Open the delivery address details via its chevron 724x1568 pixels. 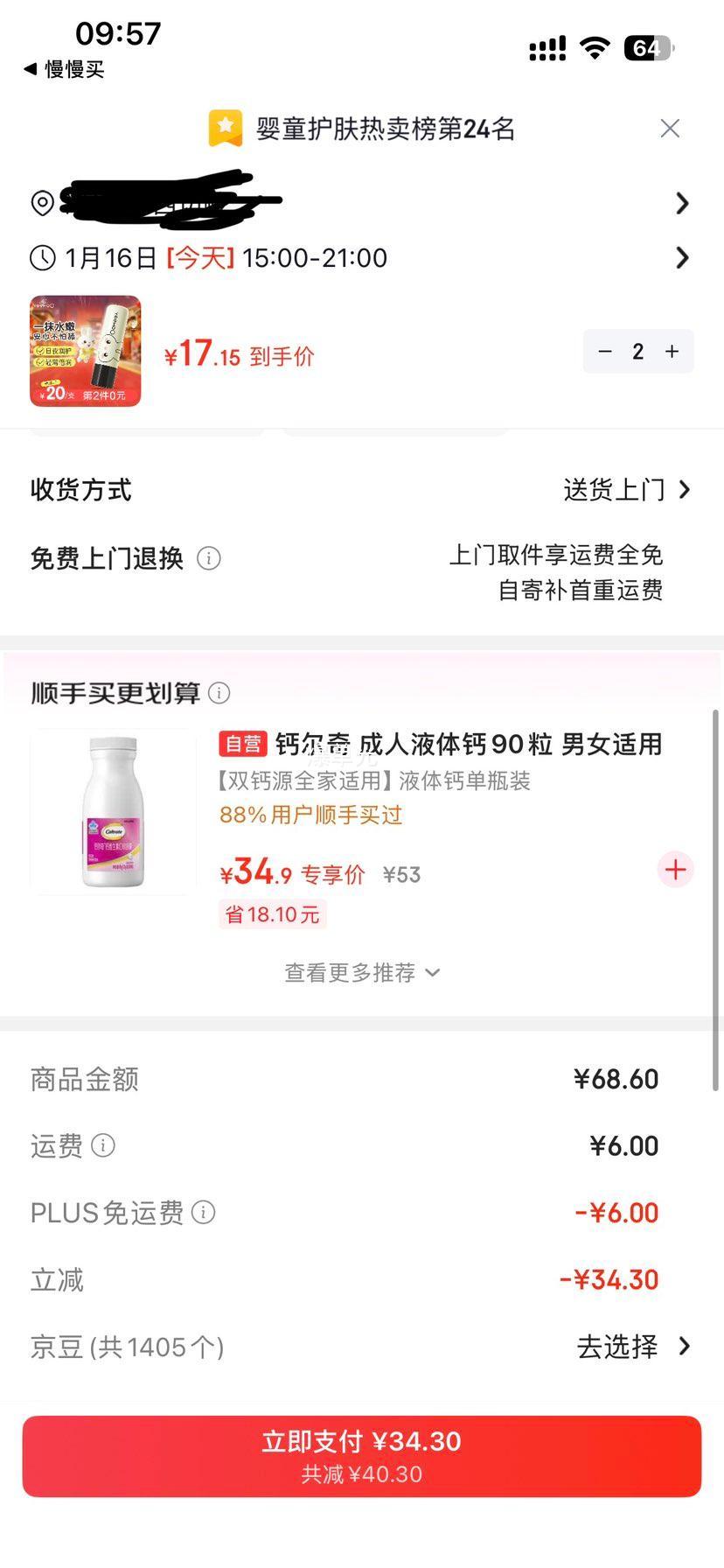pyautogui.click(x=683, y=203)
